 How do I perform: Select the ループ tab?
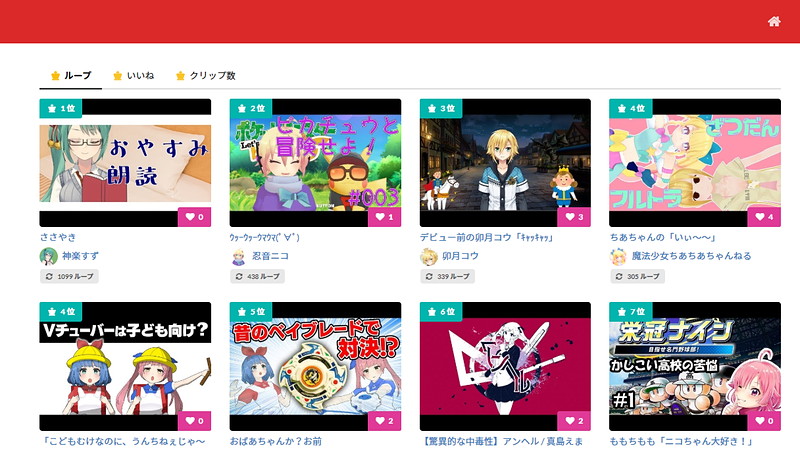pos(70,75)
